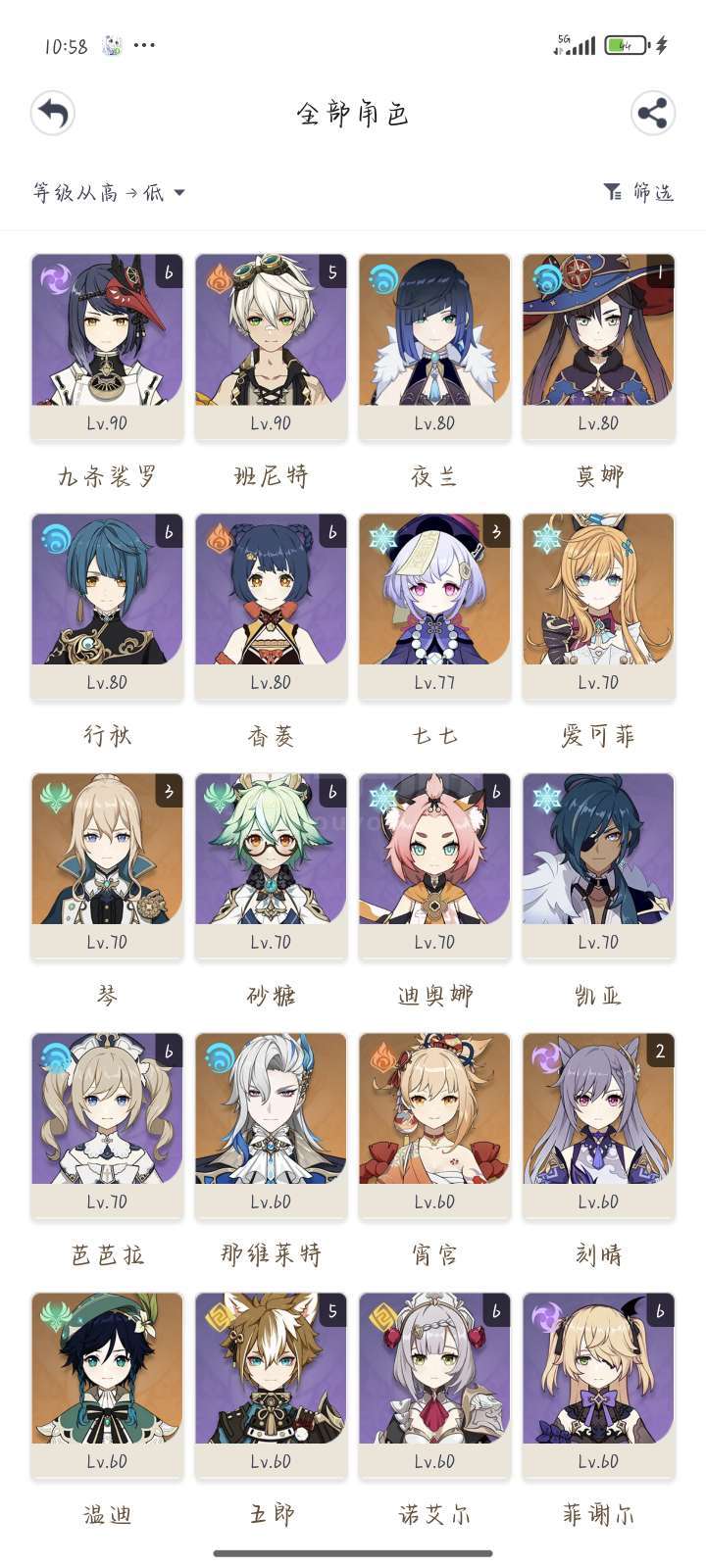Tap the 行秋 character card

107,605
